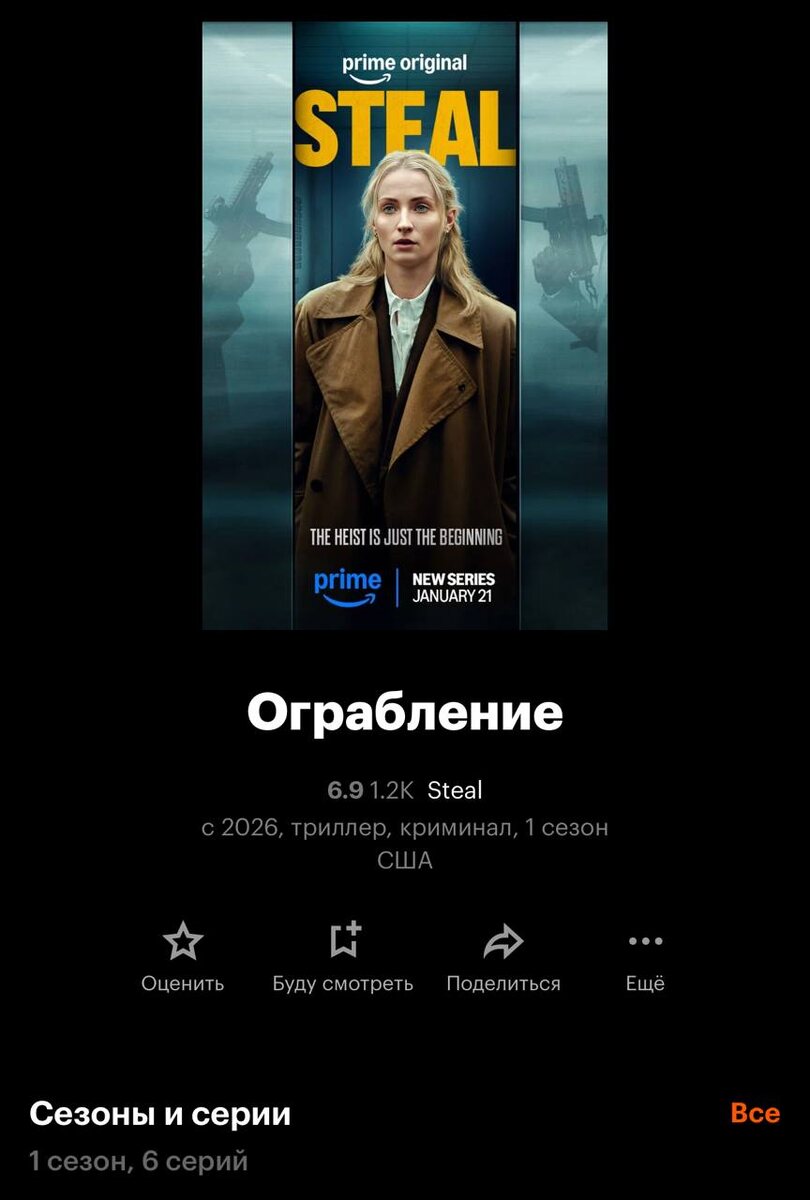Mark the show as rated via Оценить
810x1200 pixels.
coord(185,955)
